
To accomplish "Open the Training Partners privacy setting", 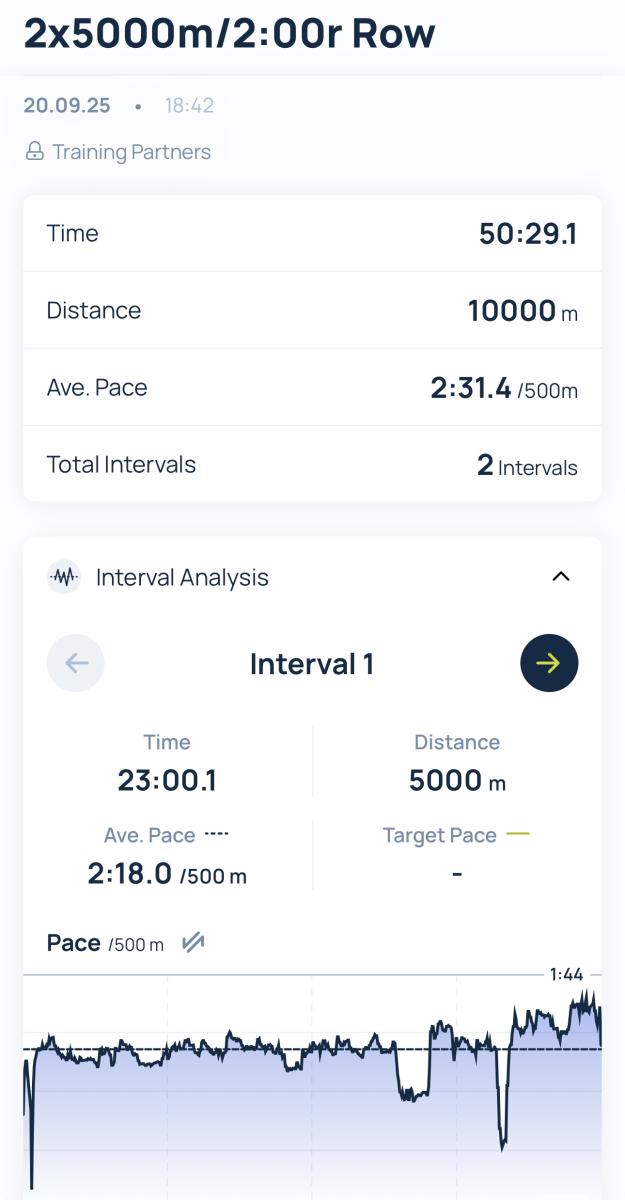I will coord(118,152).
